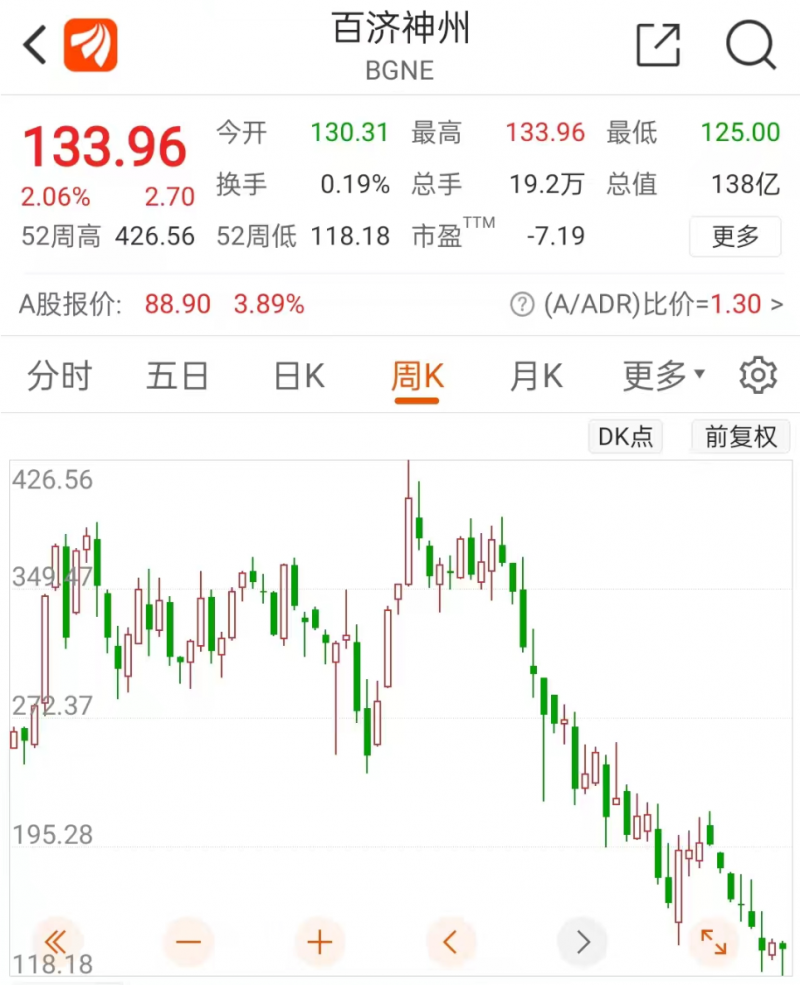Tap the 更多 button beside stock stats
The height and width of the screenshot is (985, 800).
735,237
